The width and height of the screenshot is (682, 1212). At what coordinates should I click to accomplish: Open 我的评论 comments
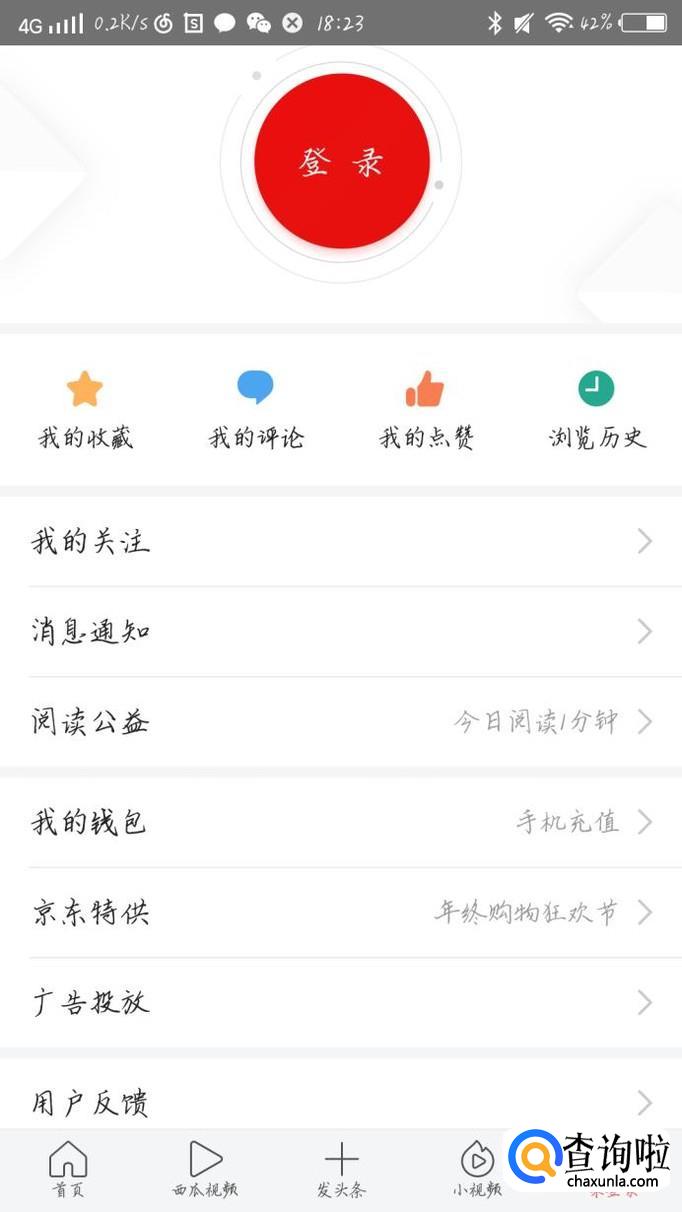(256, 410)
